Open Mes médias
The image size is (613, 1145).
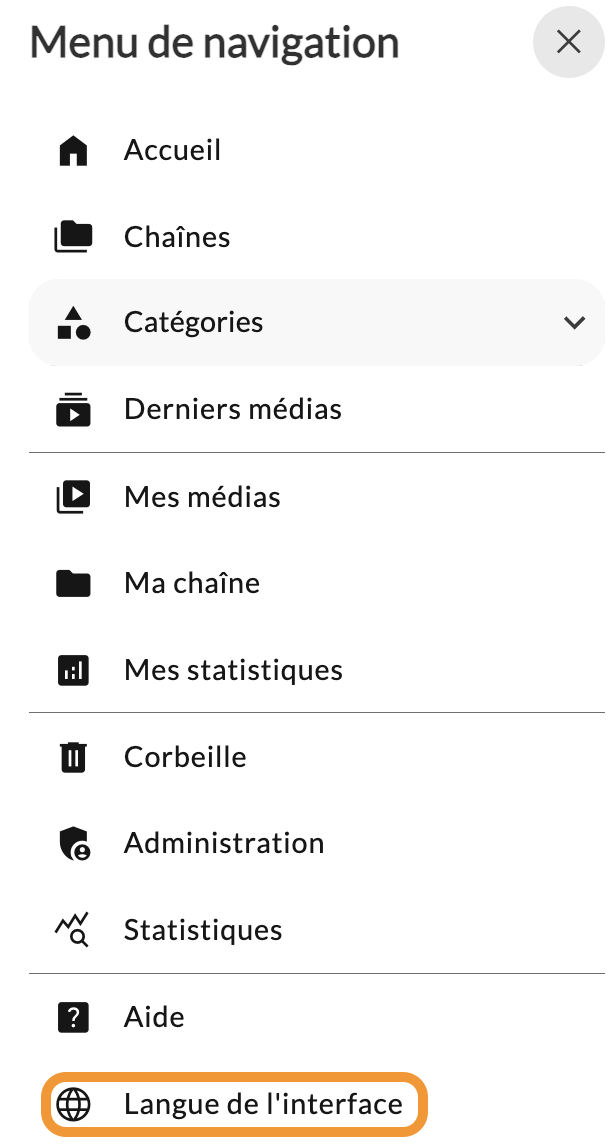click(x=316, y=497)
